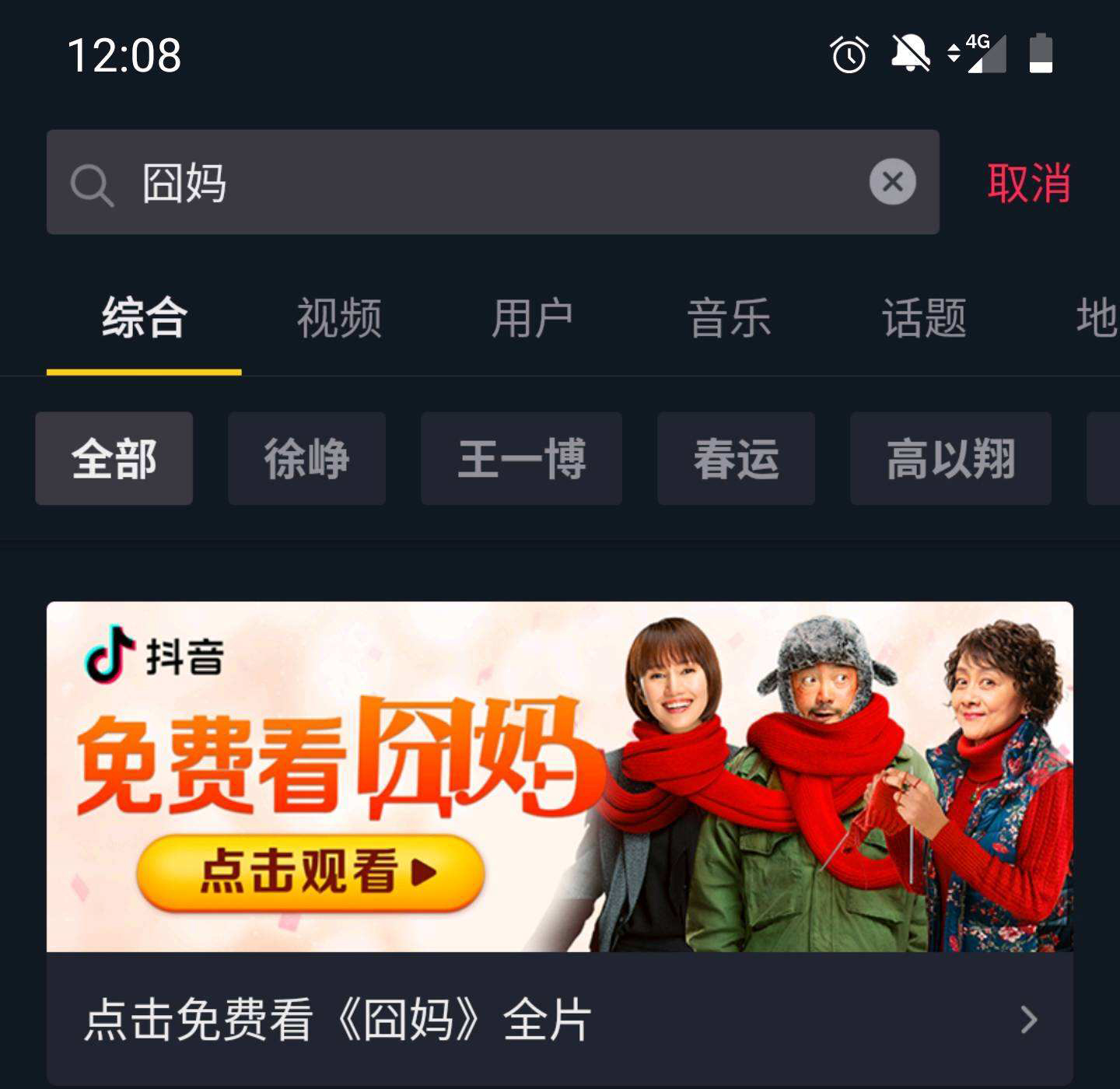The width and height of the screenshot is (1120, 1089).
Task: Clear the search text with the X icon
Action: (x=892, y=182)
